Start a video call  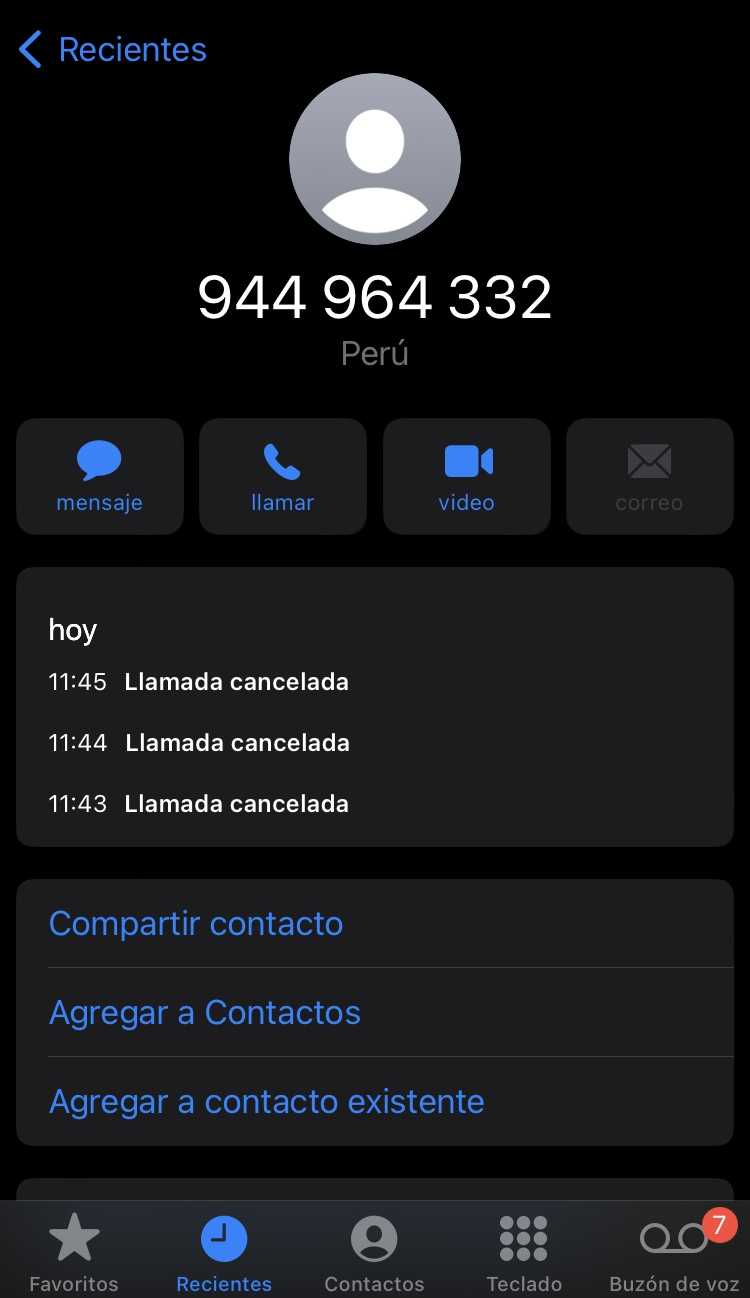[466, 476]
